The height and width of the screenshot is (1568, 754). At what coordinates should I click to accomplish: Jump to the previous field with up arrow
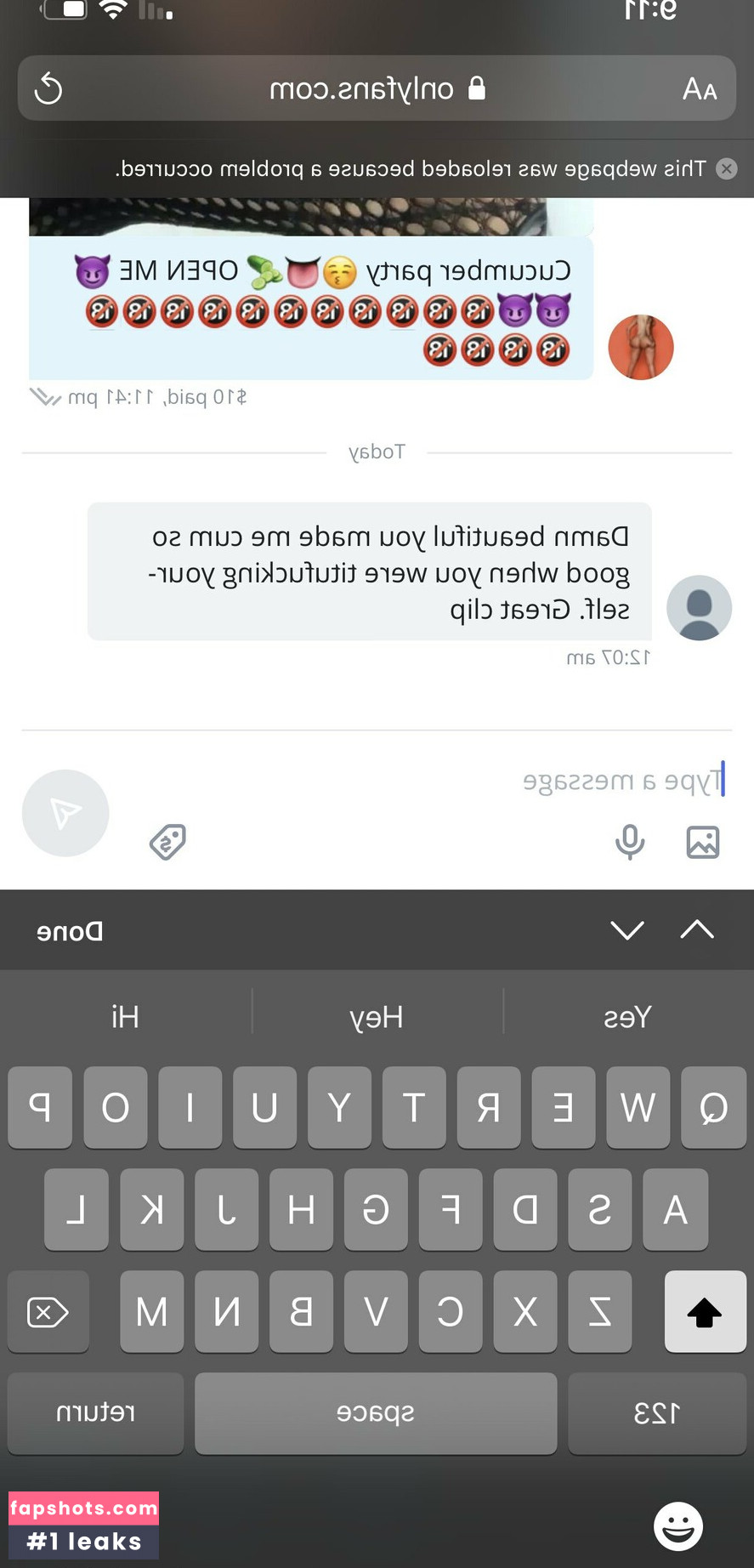(697, 929)
